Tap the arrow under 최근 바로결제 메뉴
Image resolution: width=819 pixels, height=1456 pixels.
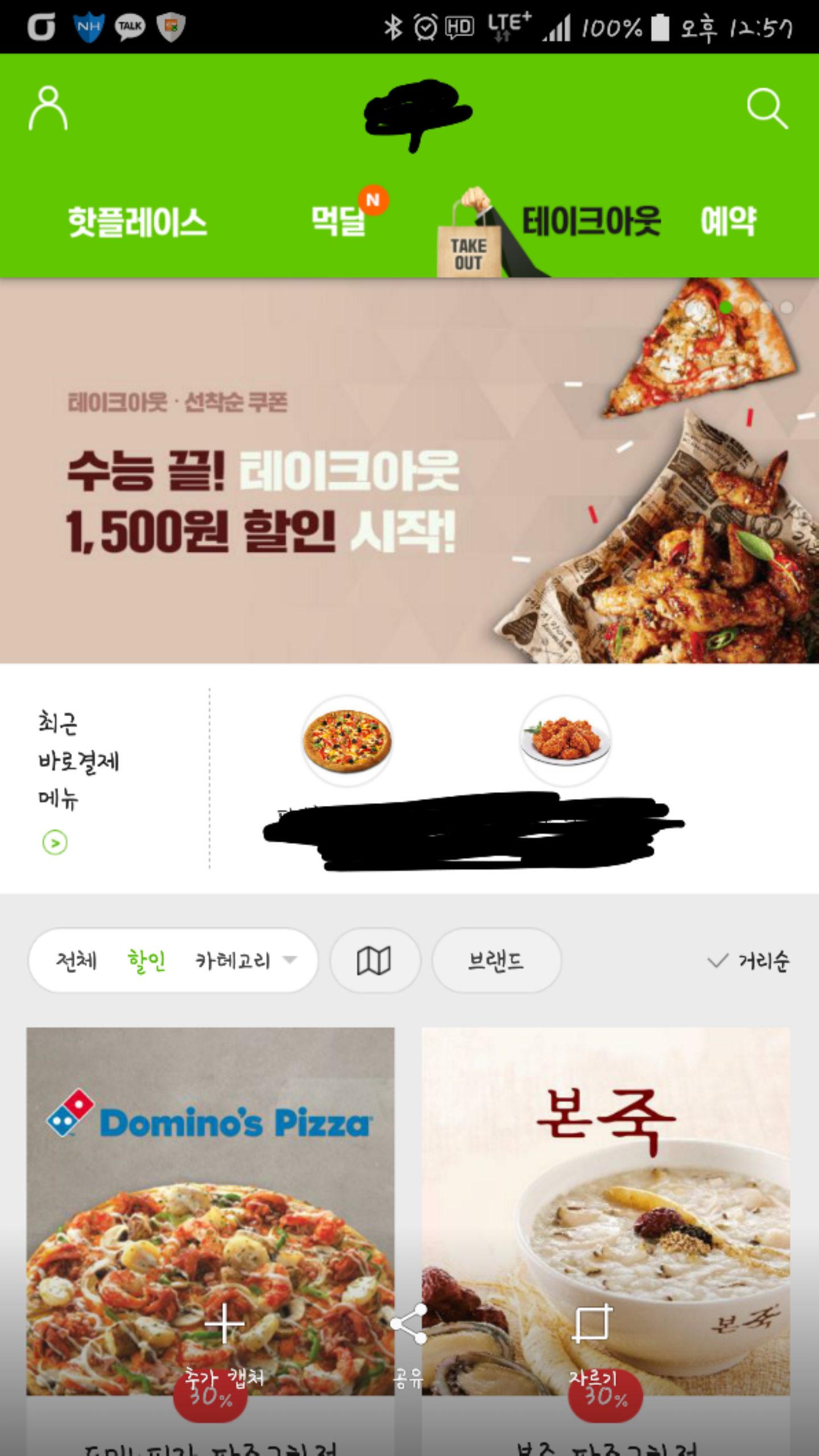click(55, 842)
